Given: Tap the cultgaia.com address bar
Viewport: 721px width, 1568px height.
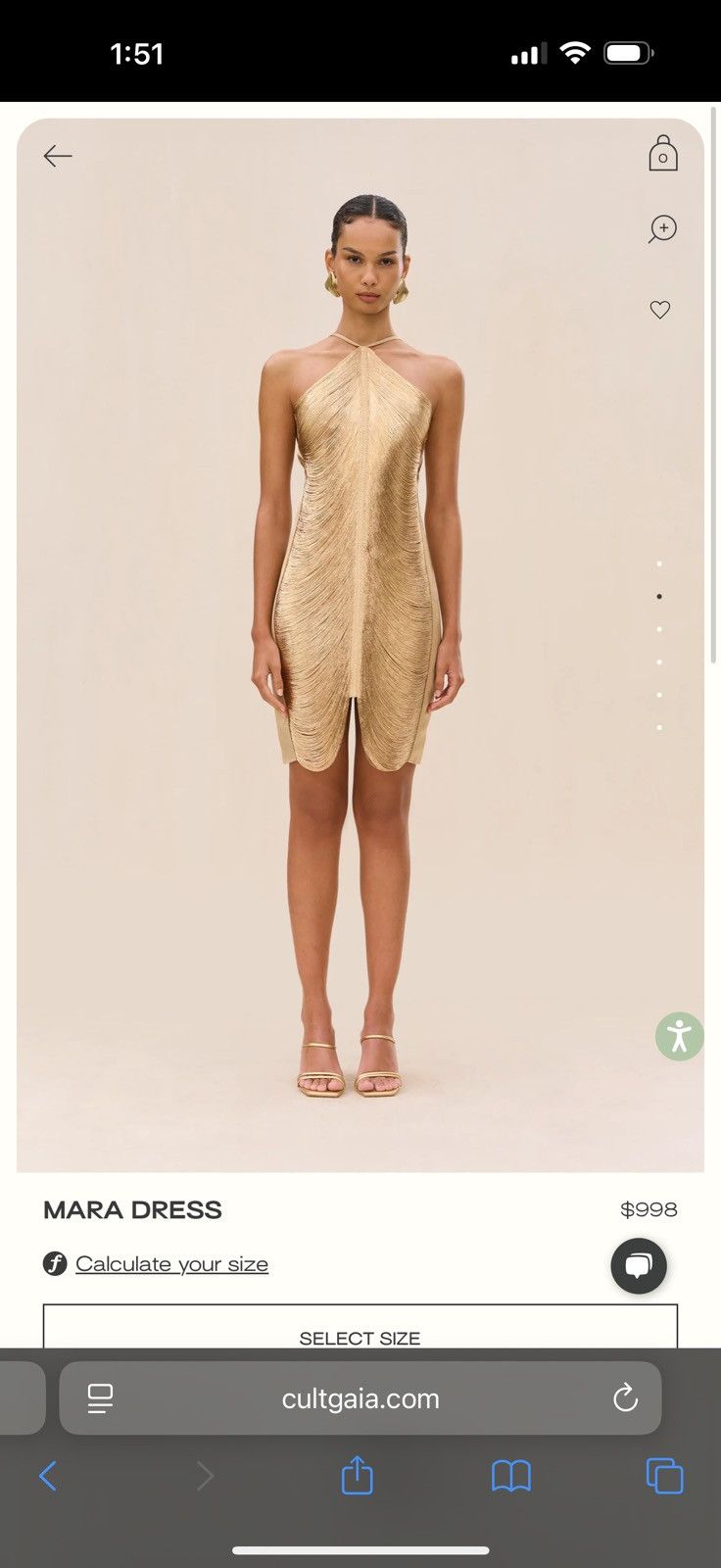Looking at the screenshot, I should [360, 1398].
